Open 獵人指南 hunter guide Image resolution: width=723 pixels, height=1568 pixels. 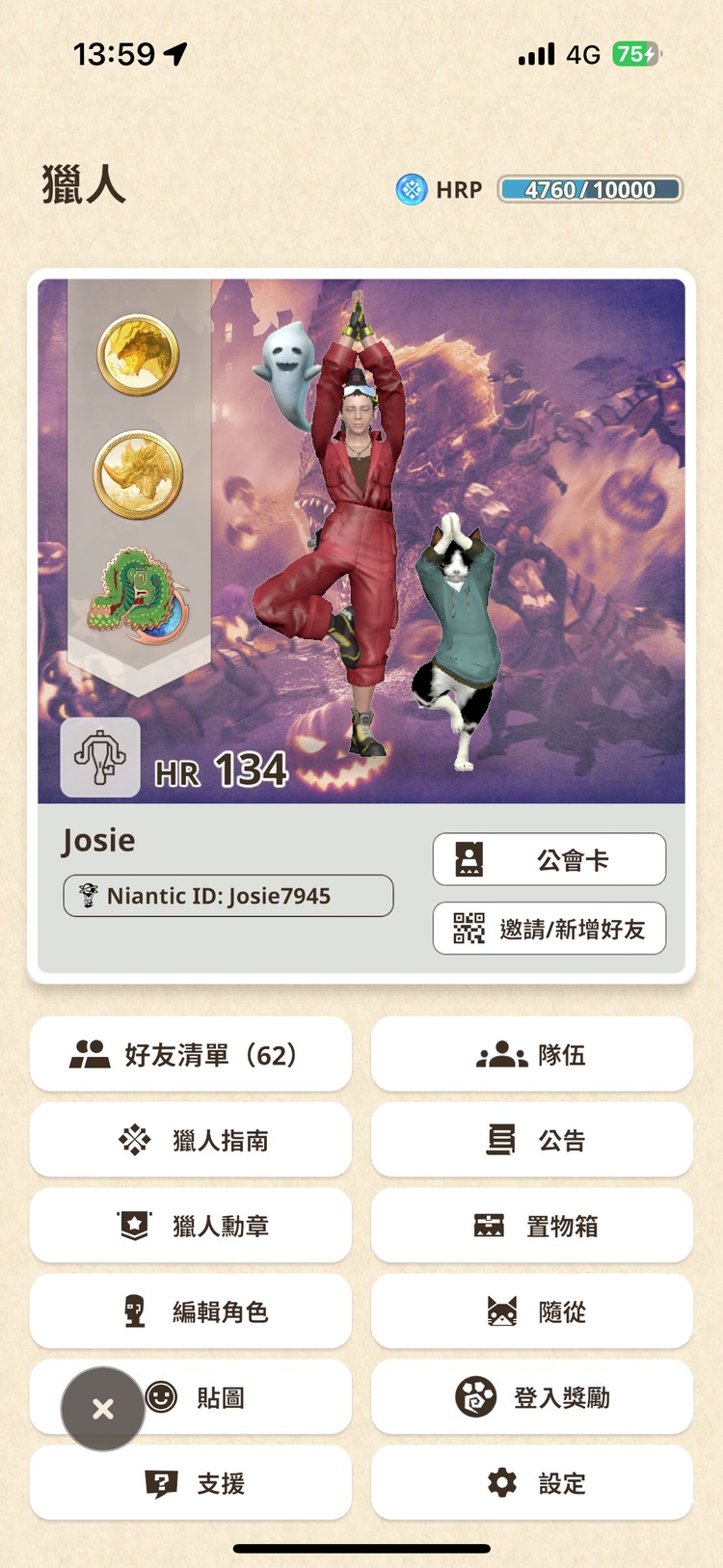coord(190,1140)
